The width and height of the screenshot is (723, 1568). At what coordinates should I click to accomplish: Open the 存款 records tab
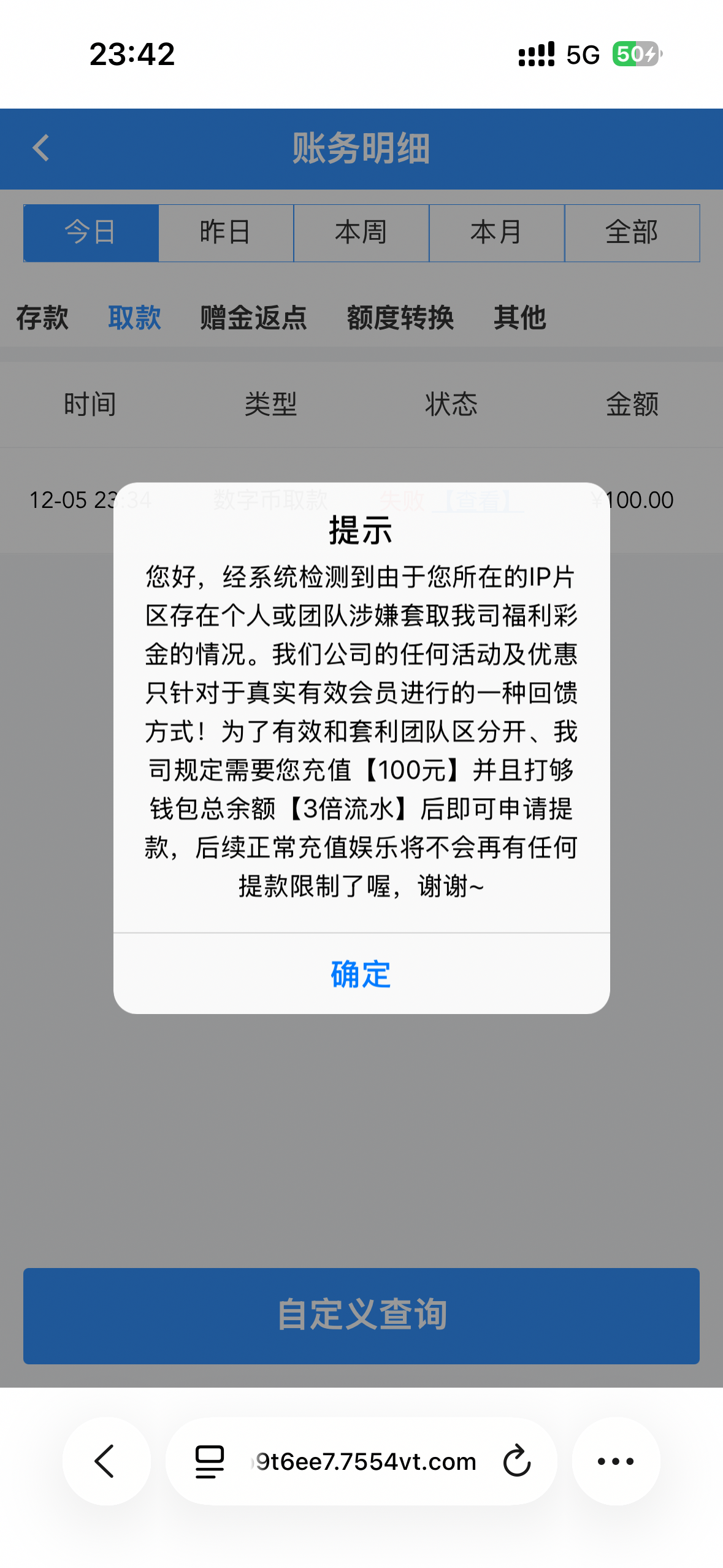pos(42,318)
